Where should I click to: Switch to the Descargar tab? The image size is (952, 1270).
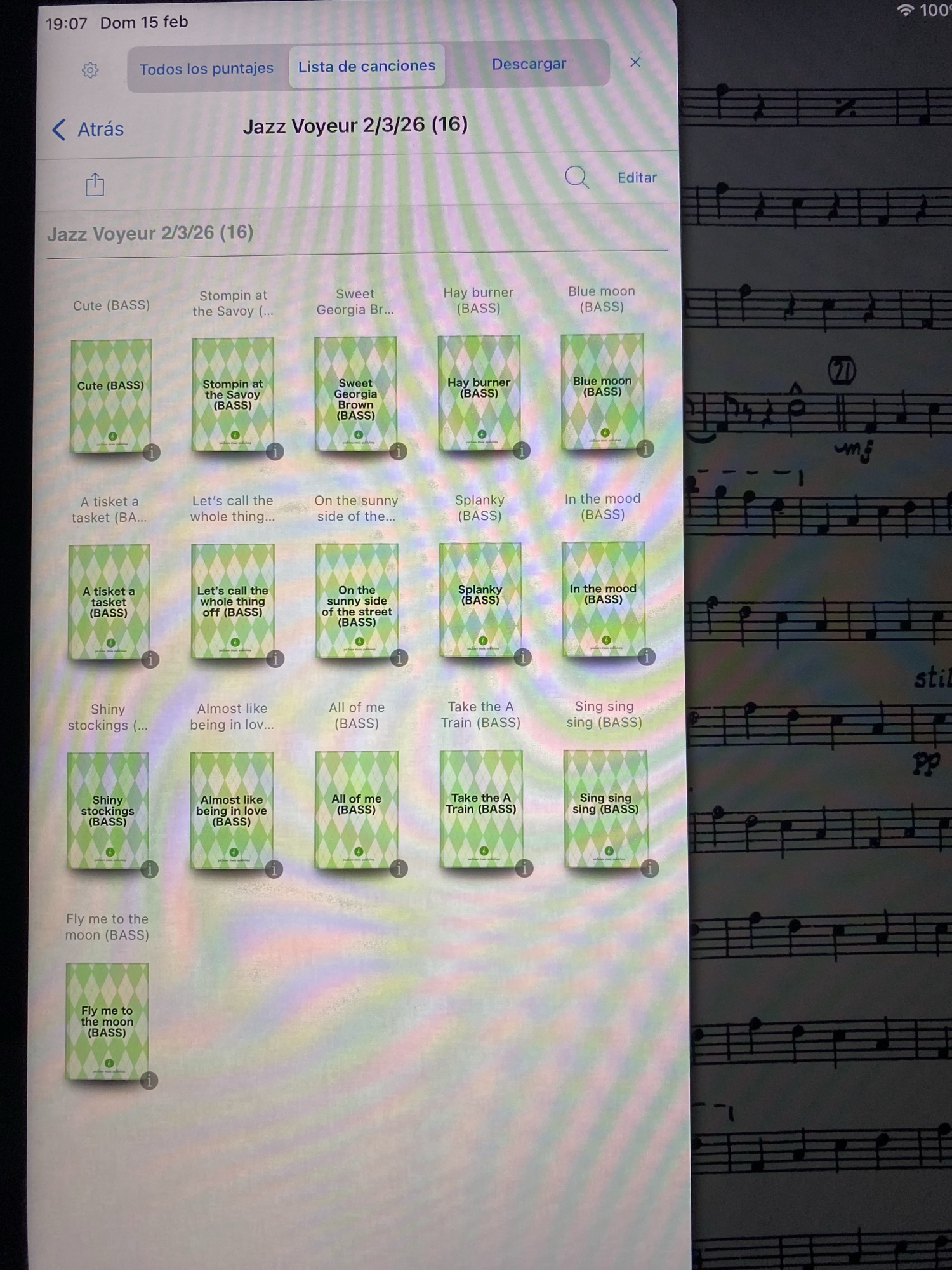pos(529,64)
